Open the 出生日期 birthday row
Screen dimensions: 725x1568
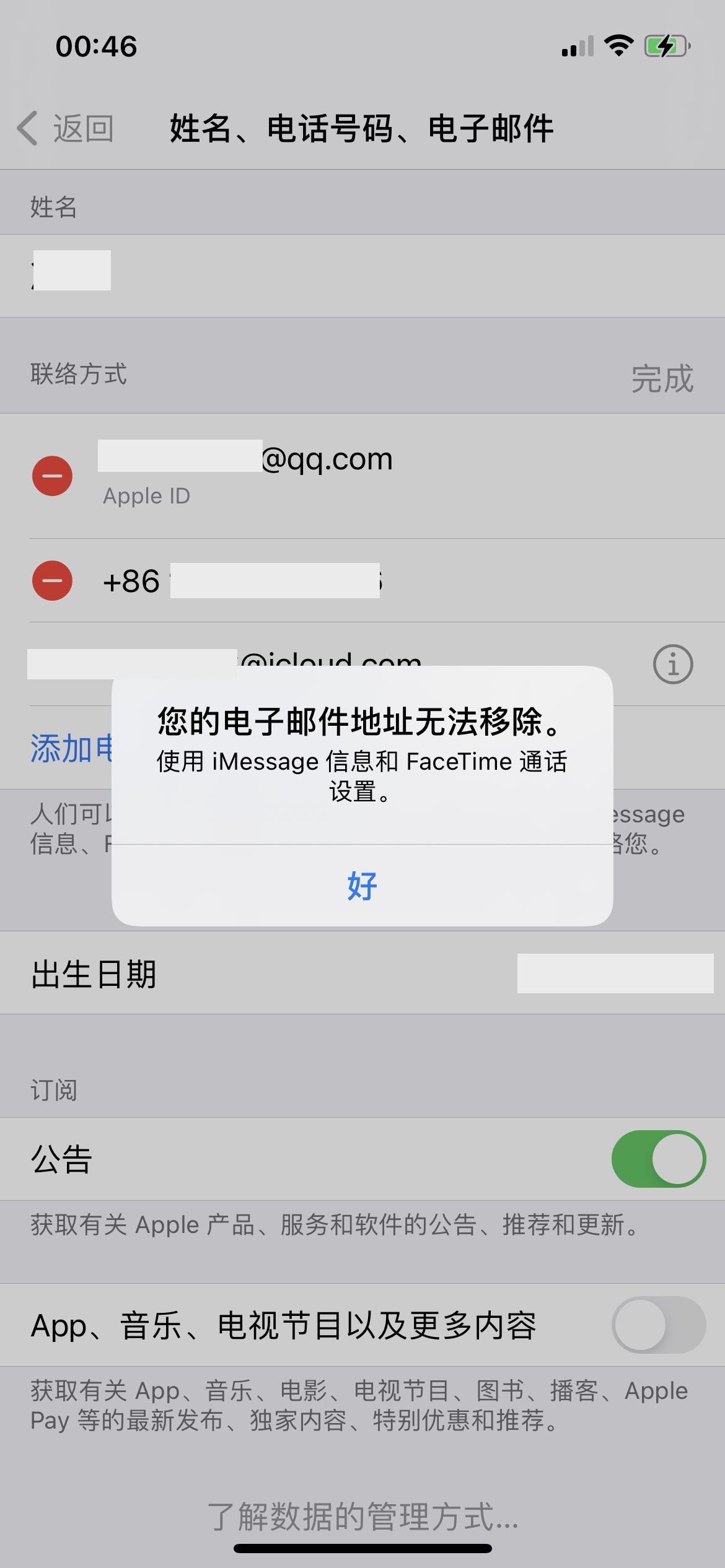click(x=362, y=973)
